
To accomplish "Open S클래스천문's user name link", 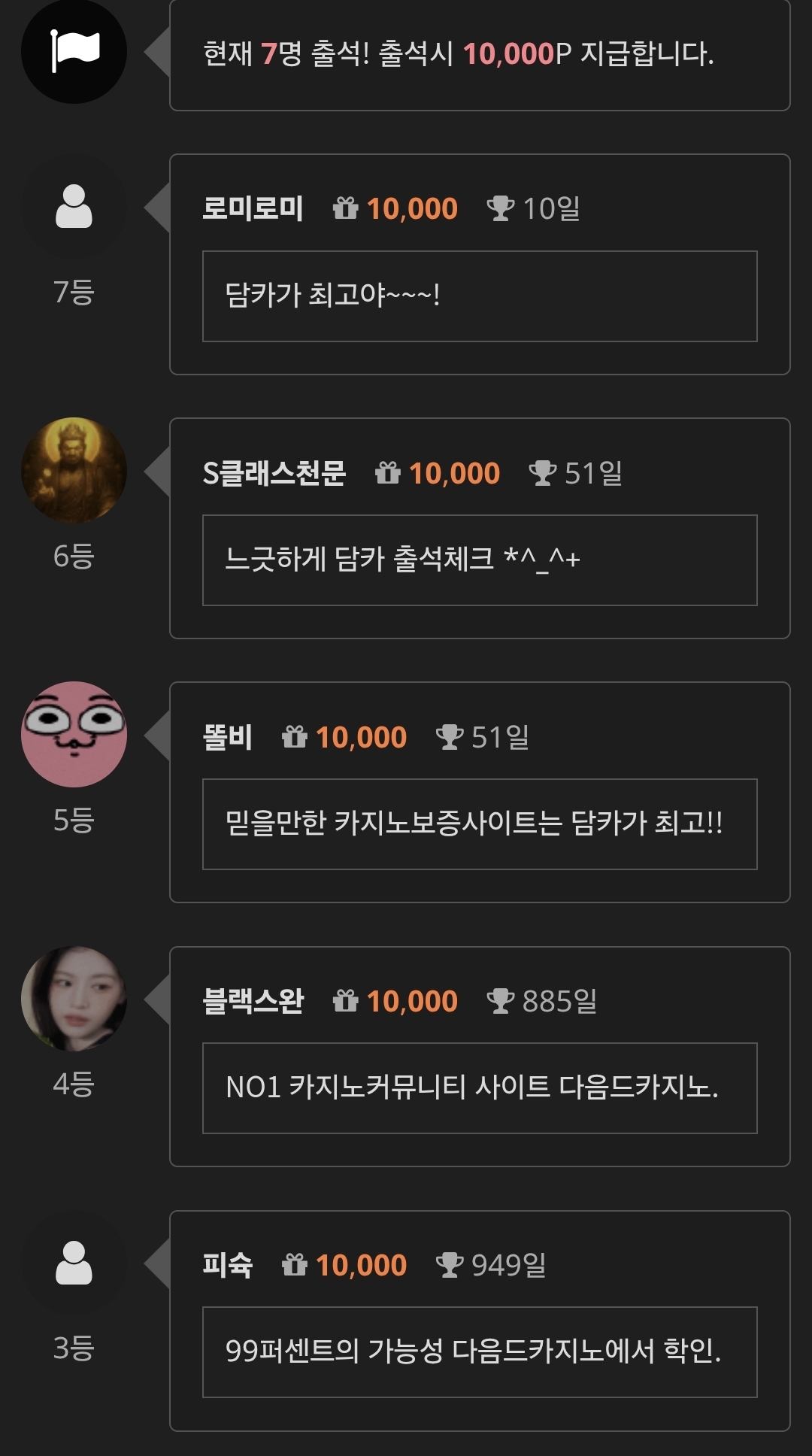I will click(274, 473).
